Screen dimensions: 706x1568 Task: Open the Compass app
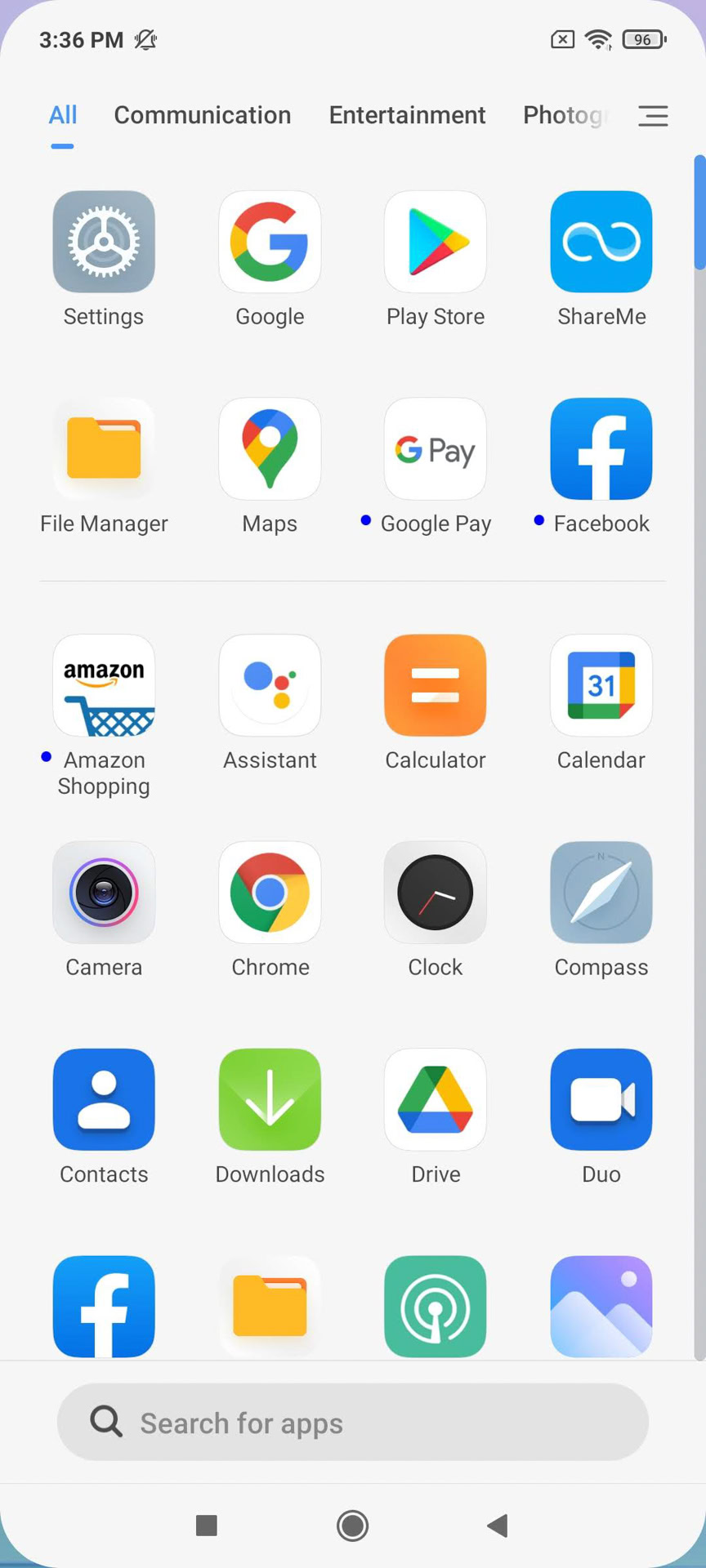pos(601,893)
